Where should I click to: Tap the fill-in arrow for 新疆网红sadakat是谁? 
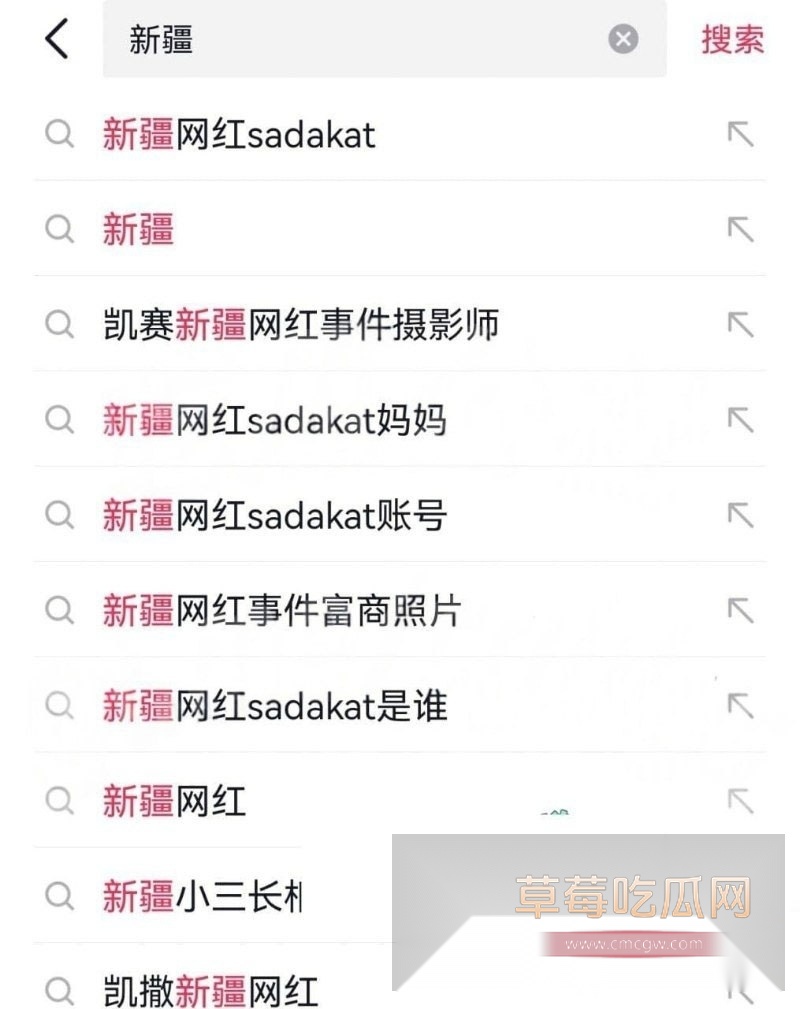point(740,706)
